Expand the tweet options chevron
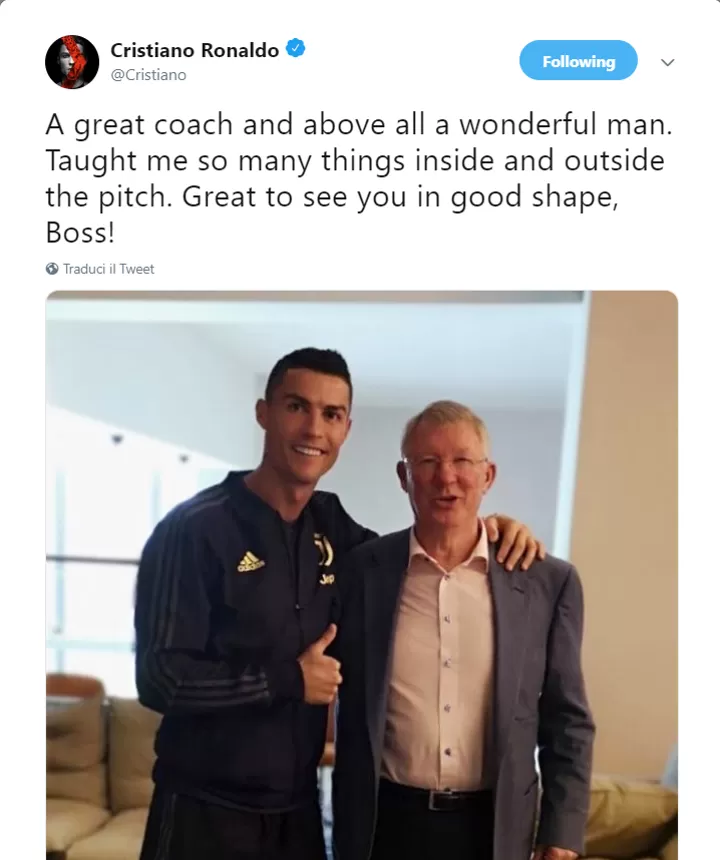Viewport: 720px width, 860px height. [x=668, y=62]
